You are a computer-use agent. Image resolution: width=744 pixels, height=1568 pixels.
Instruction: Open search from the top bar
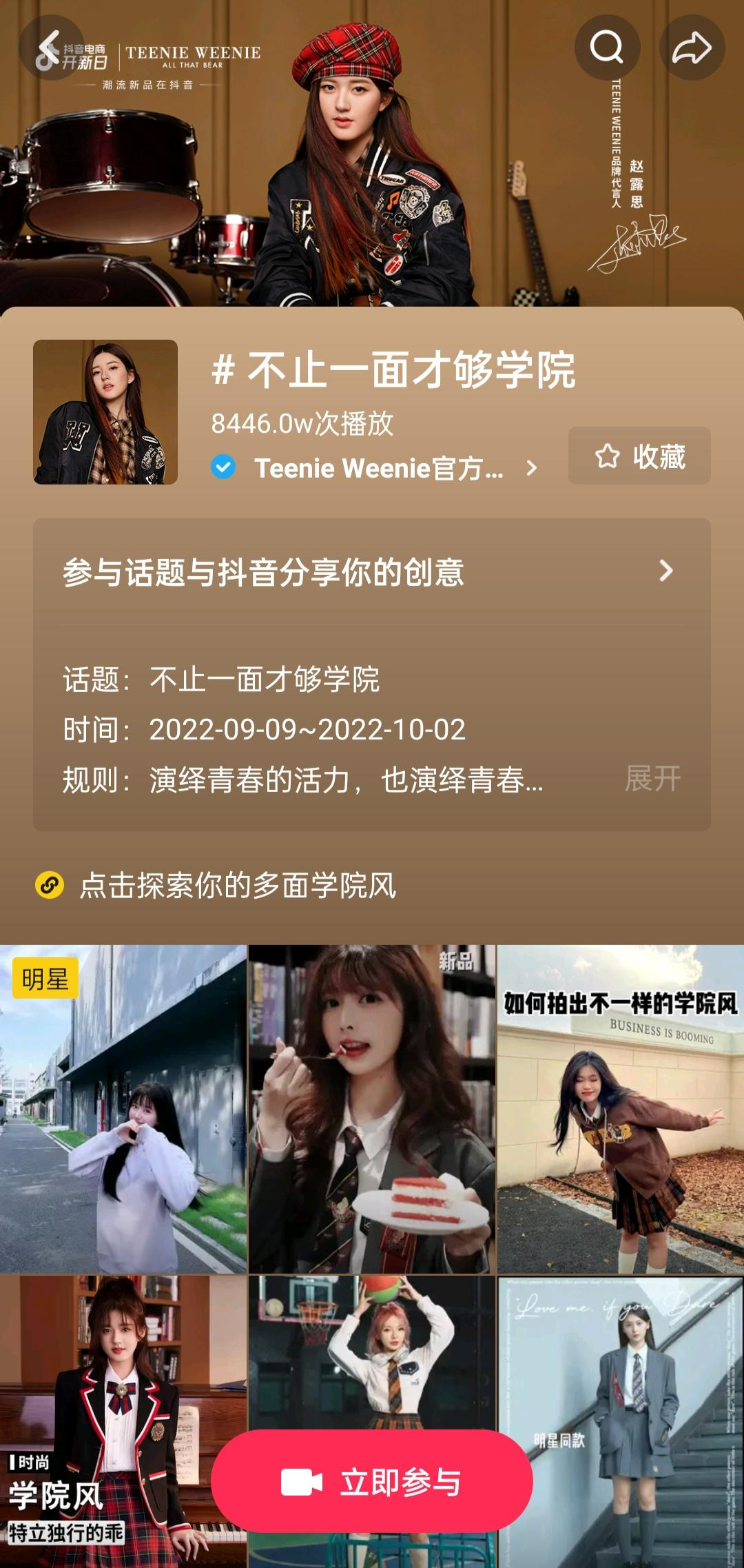(607, 48)
